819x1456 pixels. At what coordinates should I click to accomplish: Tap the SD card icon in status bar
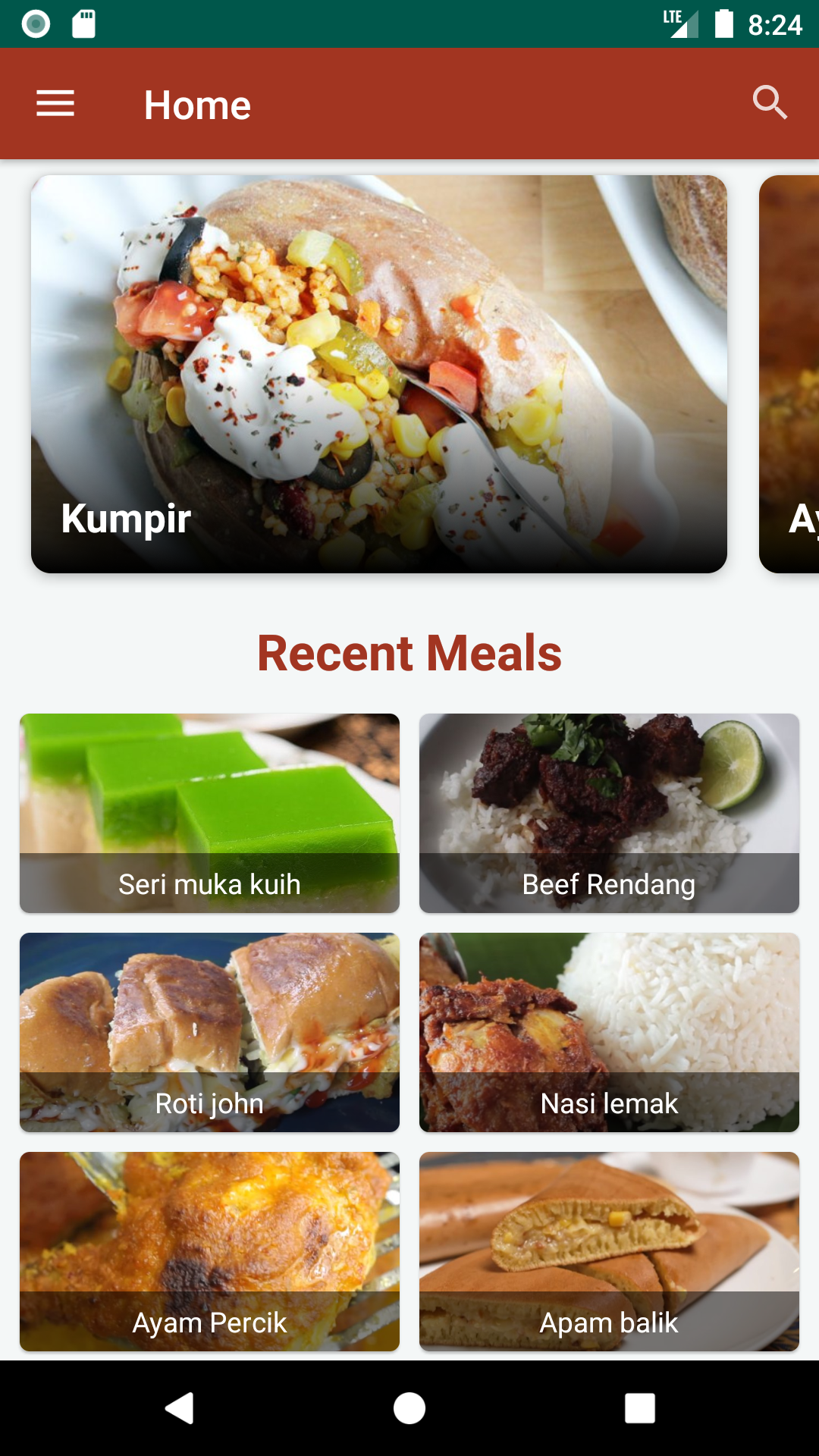pos(83,24)
